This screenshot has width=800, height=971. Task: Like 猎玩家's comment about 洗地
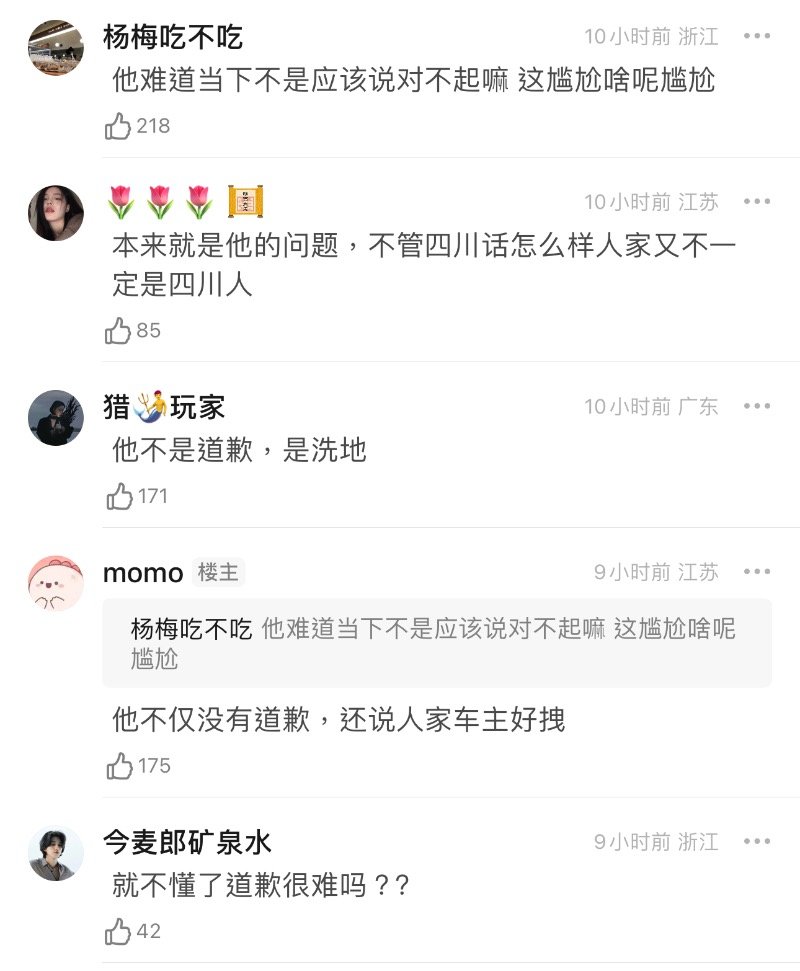click(119, 496)
